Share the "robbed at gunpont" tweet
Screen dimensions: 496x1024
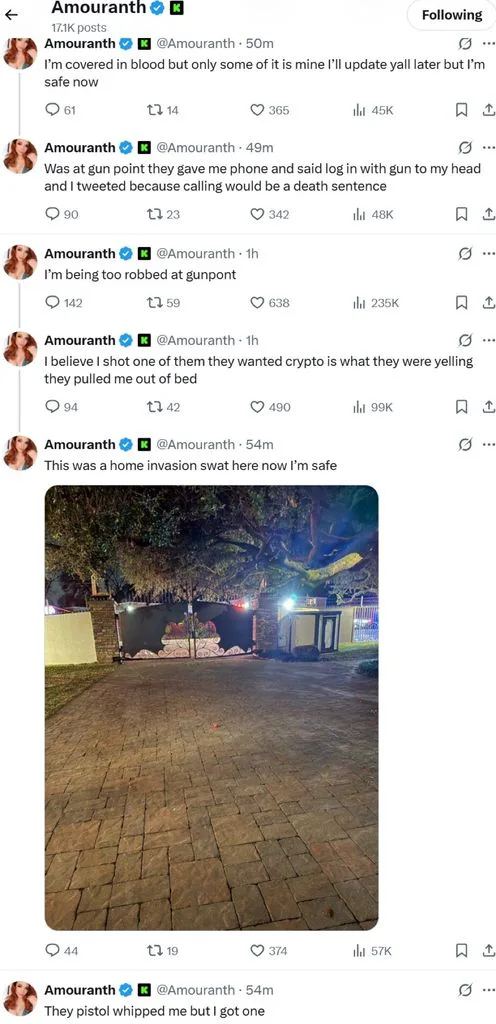(x=488, y=302)
